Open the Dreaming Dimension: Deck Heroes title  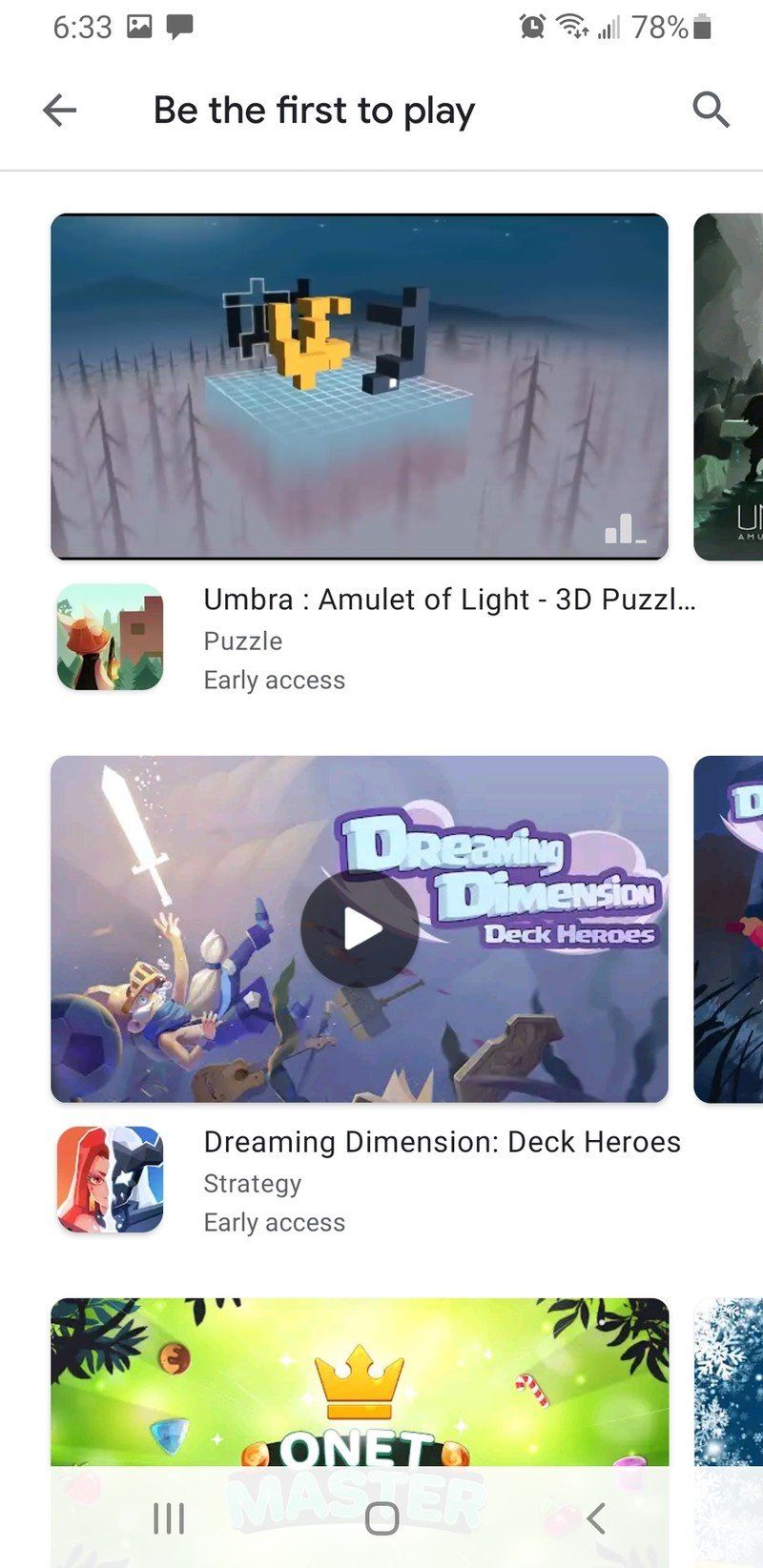click(x=442, y=1141)
